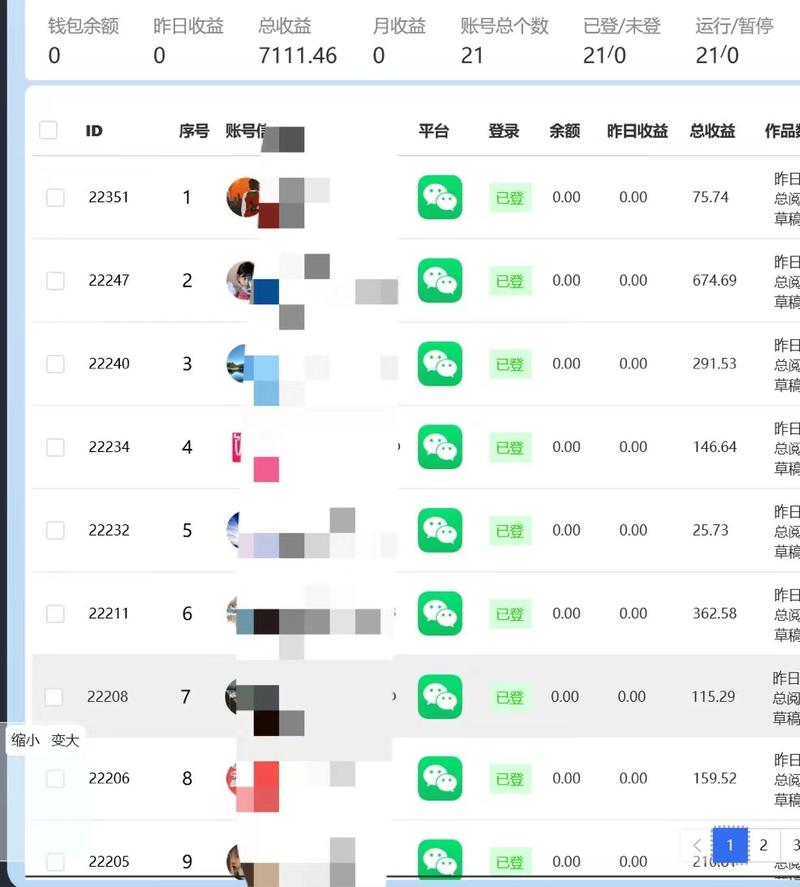This screenshot has width=800, height=887.
Task: Select page 1 in the pagination
Action: 730,845
